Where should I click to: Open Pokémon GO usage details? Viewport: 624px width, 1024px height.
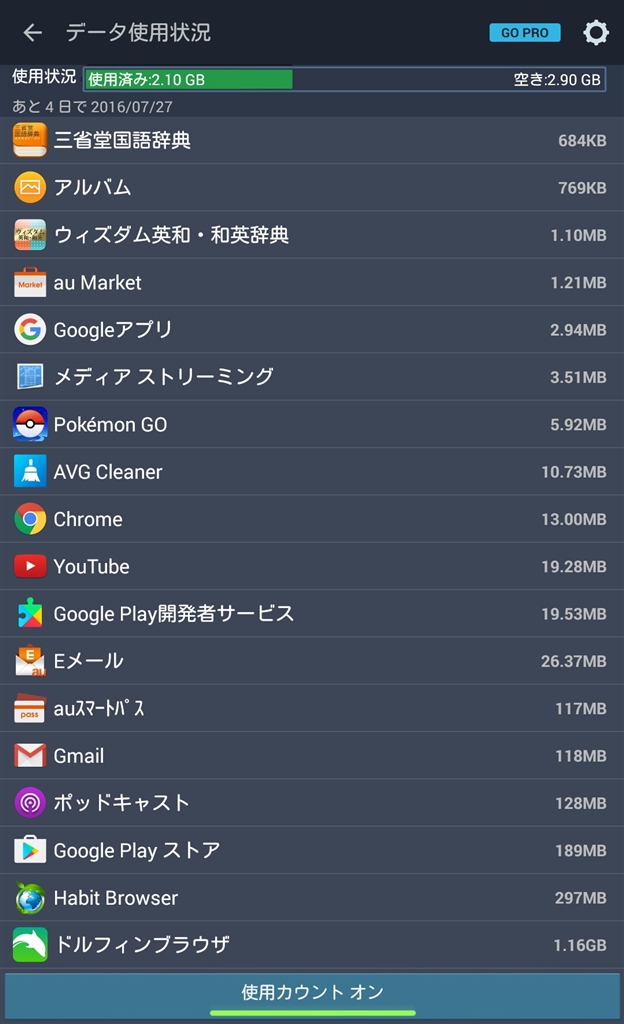[x=312, y=424]
